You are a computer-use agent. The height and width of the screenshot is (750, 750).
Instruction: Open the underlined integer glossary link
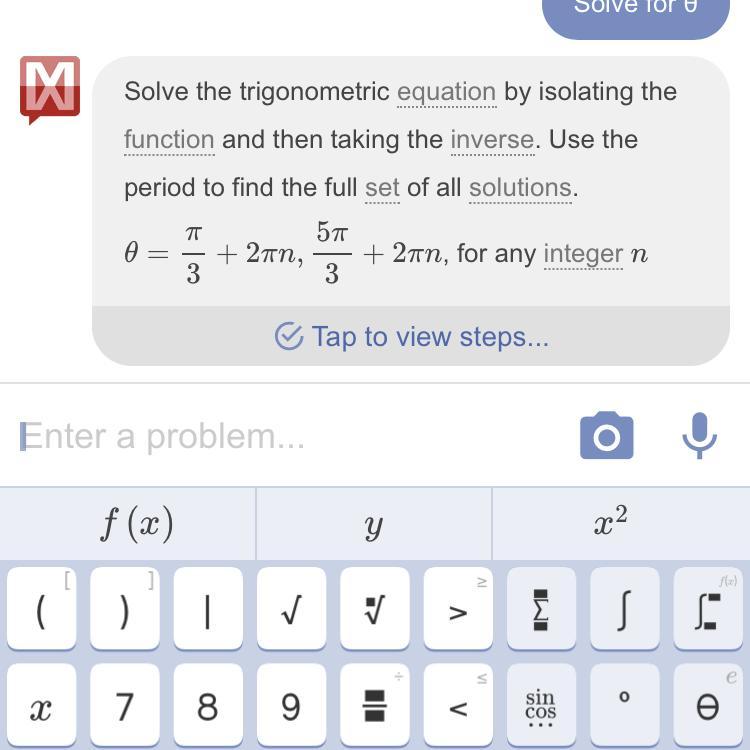pyautogui.click(x=583, y=254)
